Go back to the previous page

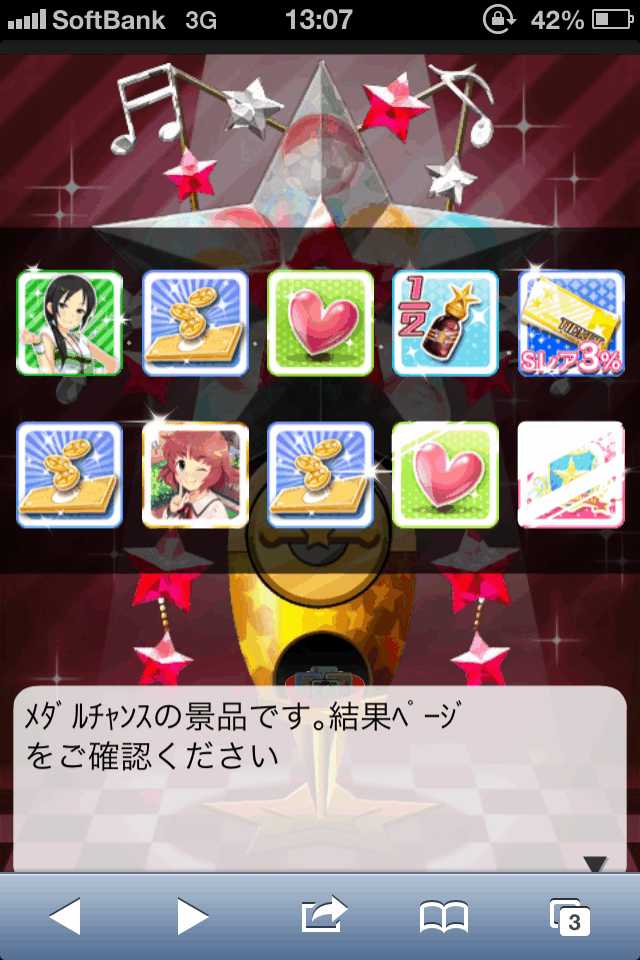(x=65, y=916)
